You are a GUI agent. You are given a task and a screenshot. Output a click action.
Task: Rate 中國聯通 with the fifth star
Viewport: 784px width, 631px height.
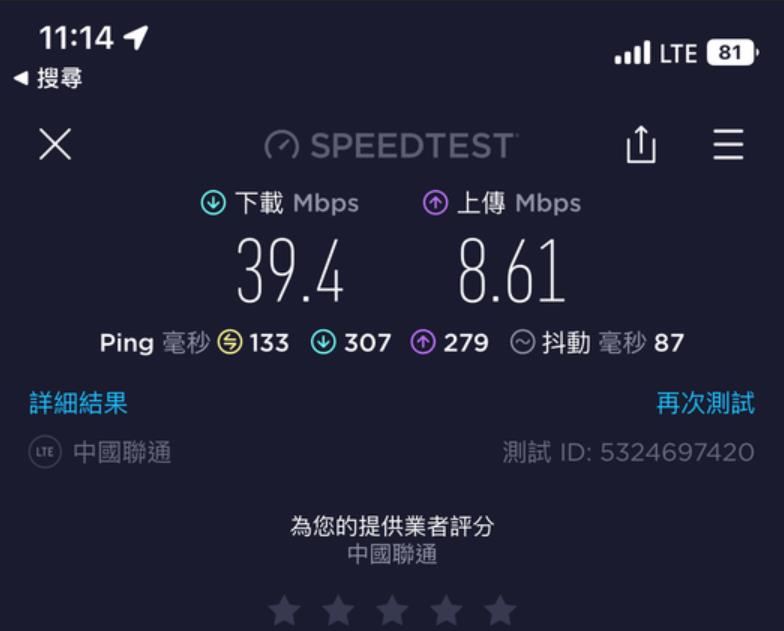(x=500, y=609)
